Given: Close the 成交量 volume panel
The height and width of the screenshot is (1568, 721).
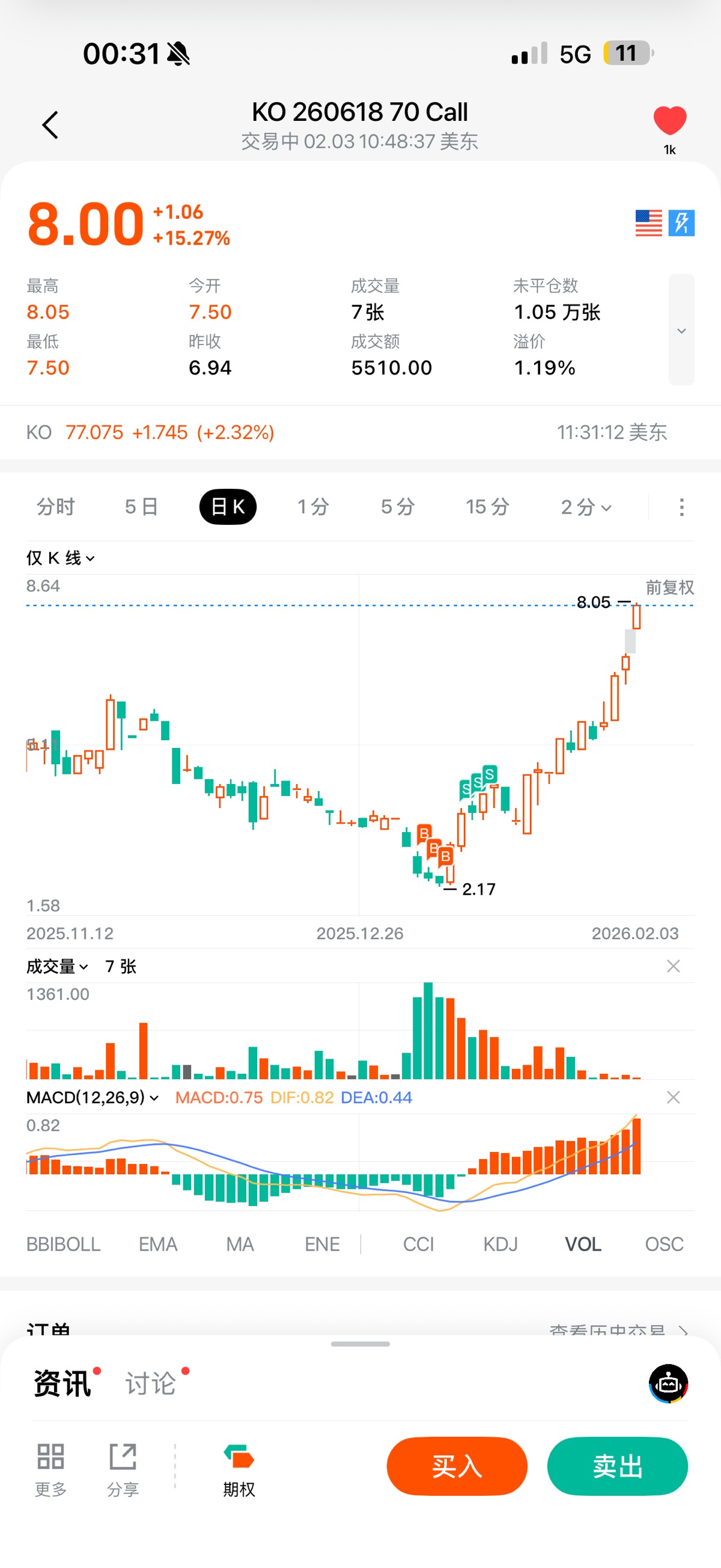Looking at the screenshot, I should (673, 966).
